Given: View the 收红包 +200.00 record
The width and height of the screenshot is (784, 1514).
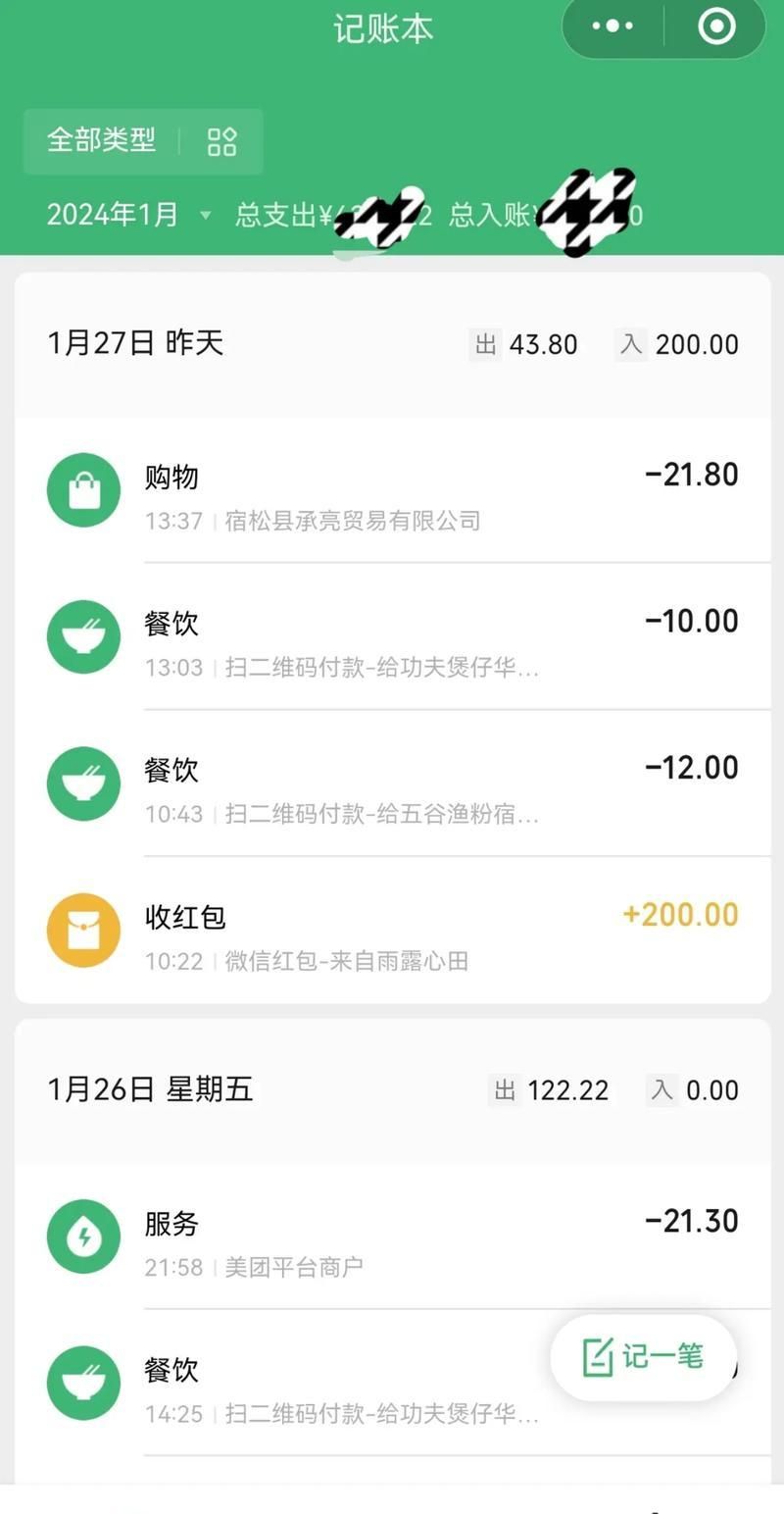Looking at the screenshot, I should 392,931.
